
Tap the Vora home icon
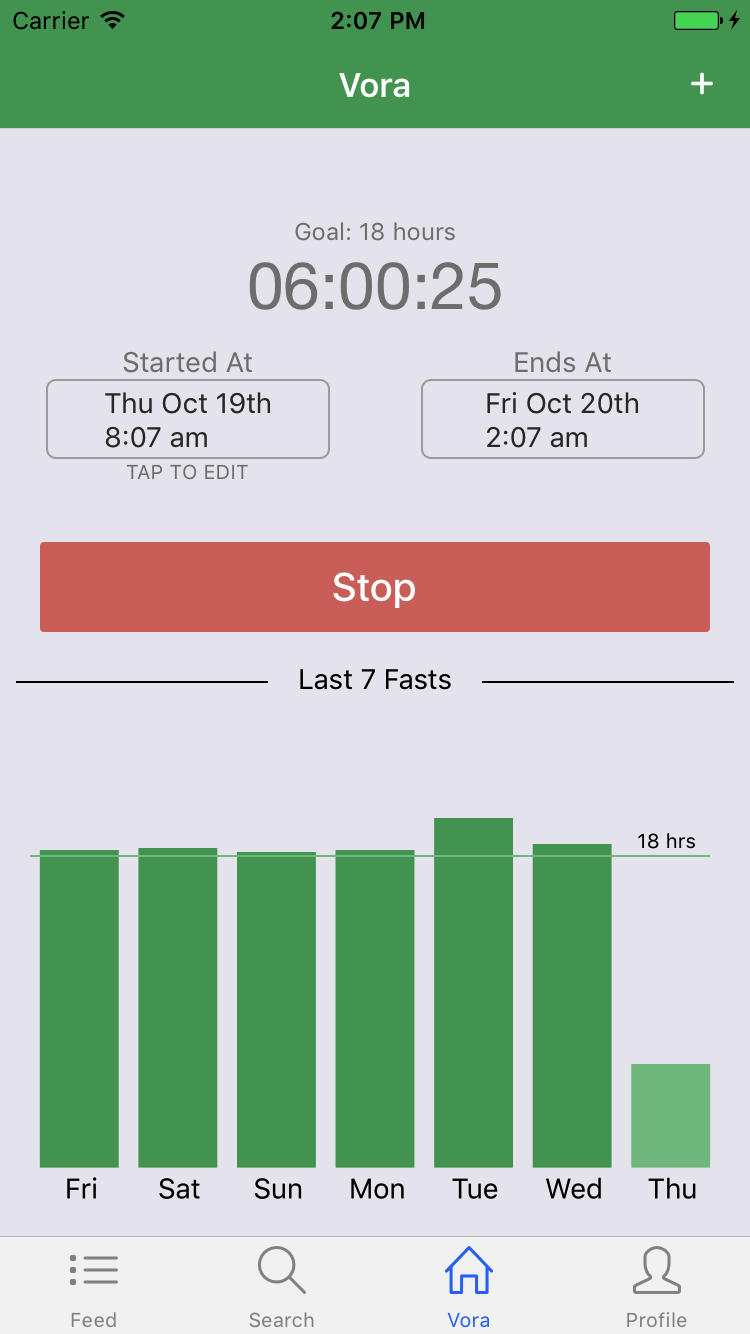pos(468,1269)
